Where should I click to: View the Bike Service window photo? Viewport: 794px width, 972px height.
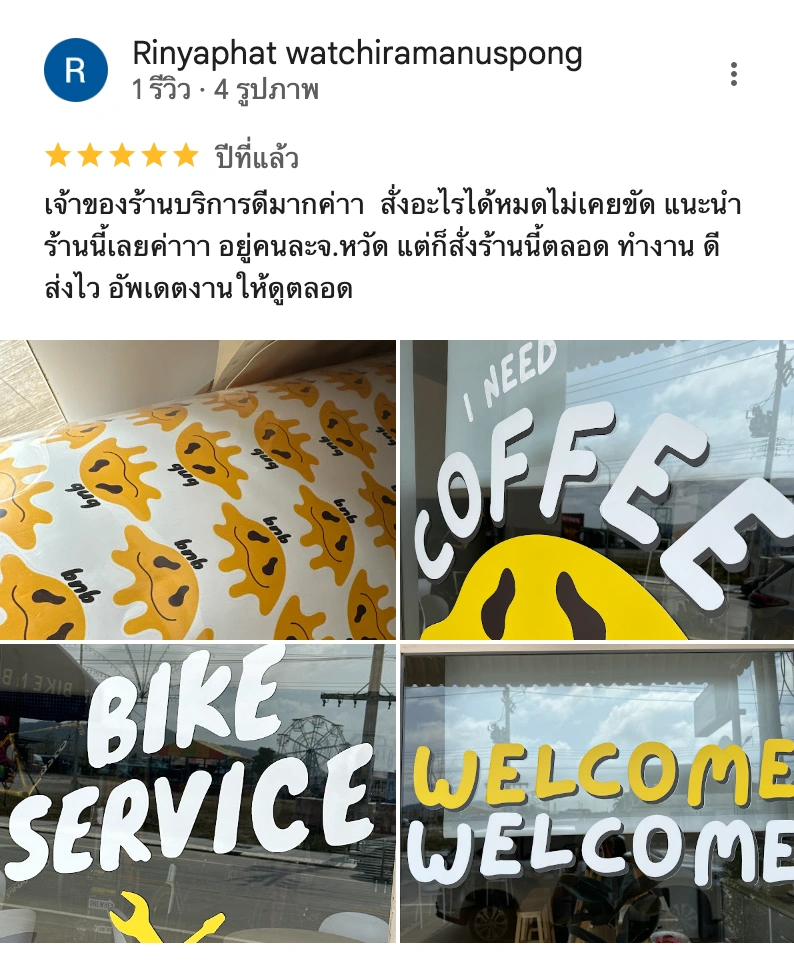point(198,793)
